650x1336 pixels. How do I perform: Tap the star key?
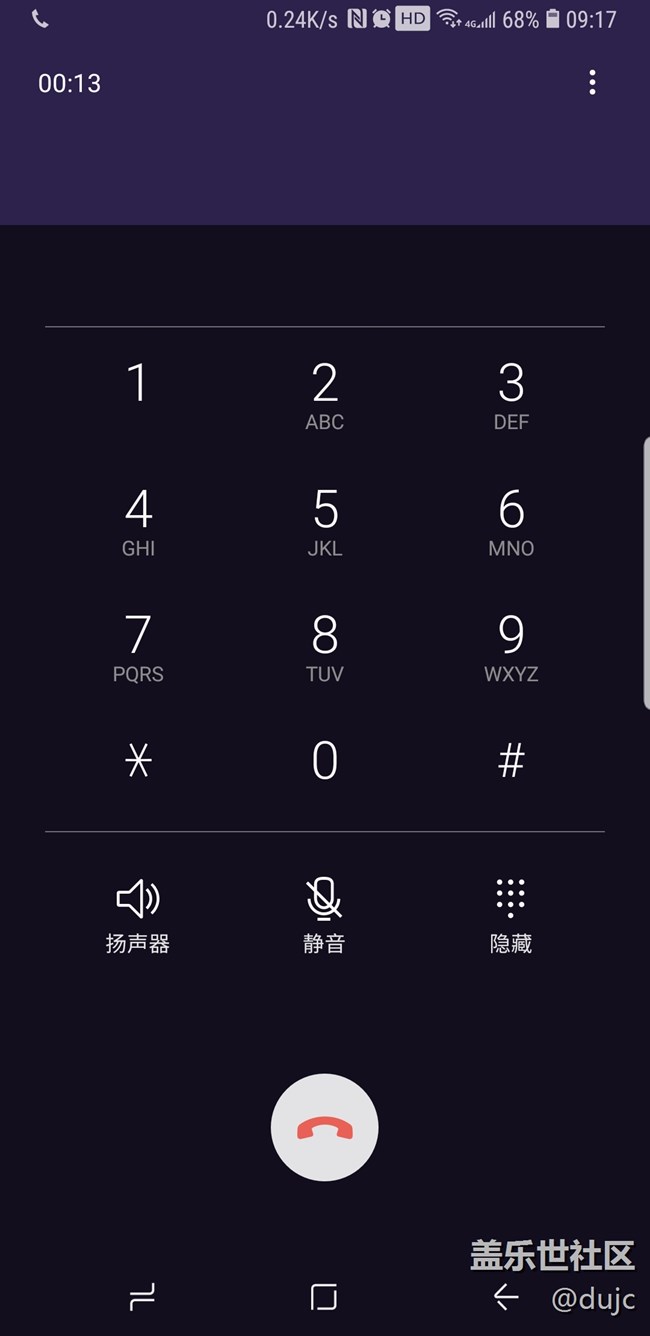138,762
